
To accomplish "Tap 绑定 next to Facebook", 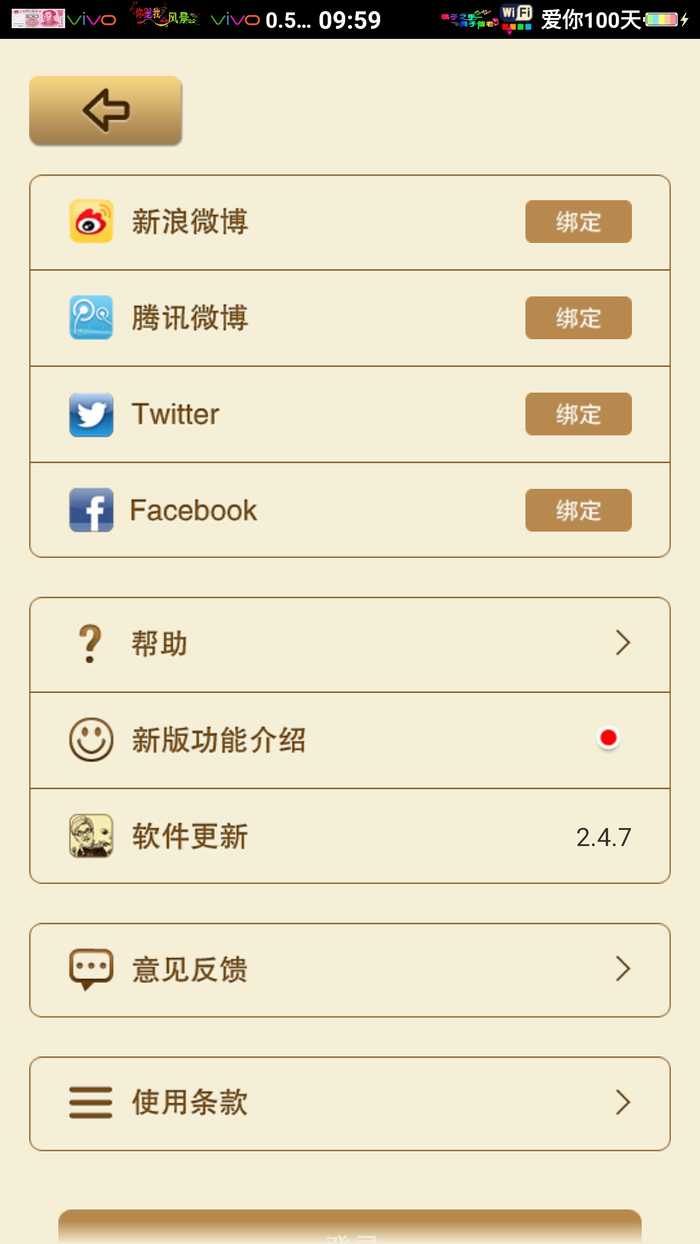I will pos(578,510).
